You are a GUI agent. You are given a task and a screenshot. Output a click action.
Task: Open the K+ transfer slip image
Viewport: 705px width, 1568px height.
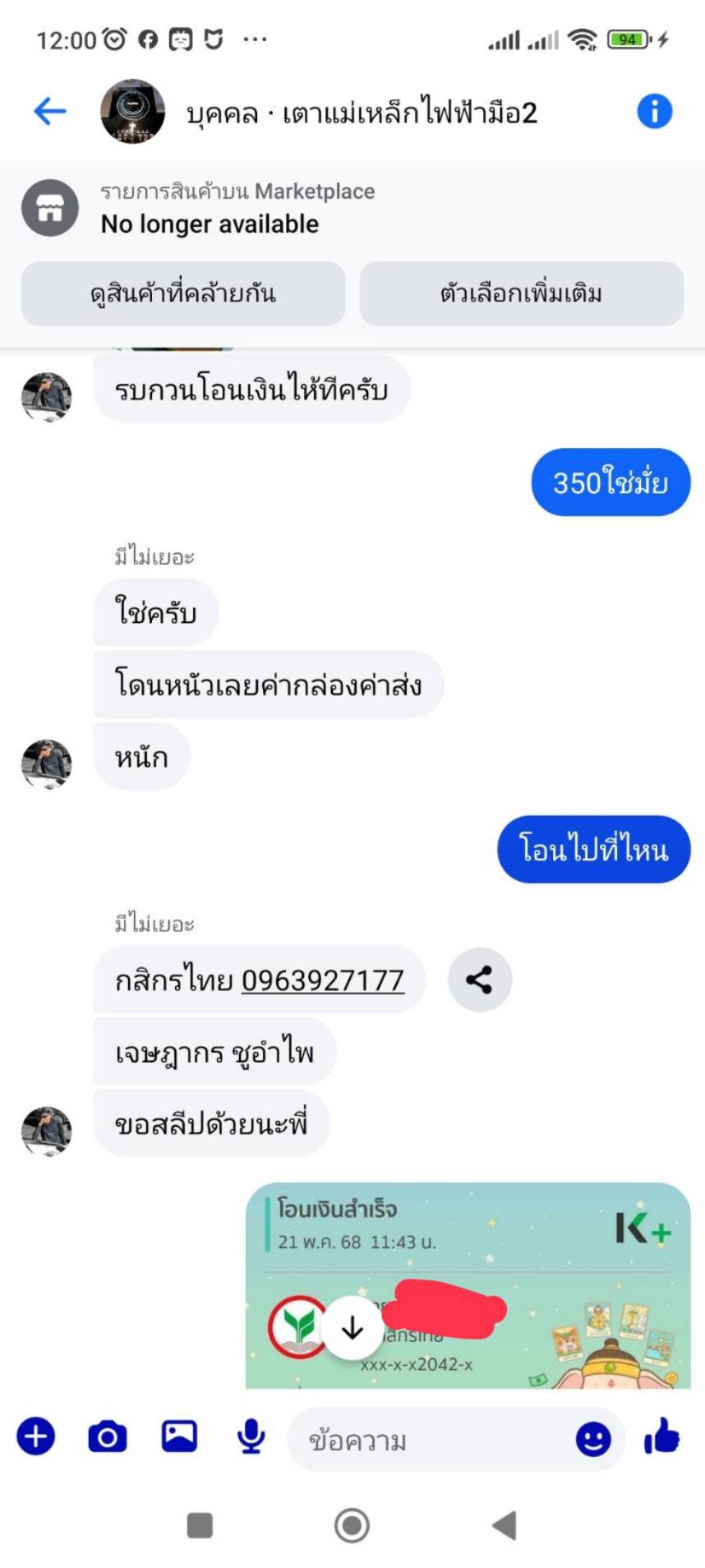pyautogui.click(x=468, y=1286)
